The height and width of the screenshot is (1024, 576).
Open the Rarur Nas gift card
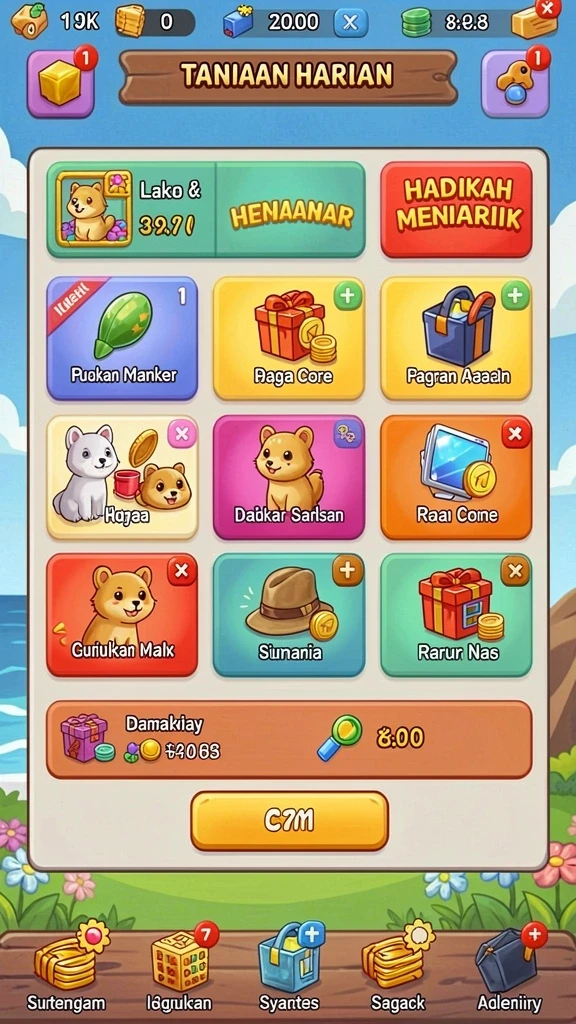point(456,615)
